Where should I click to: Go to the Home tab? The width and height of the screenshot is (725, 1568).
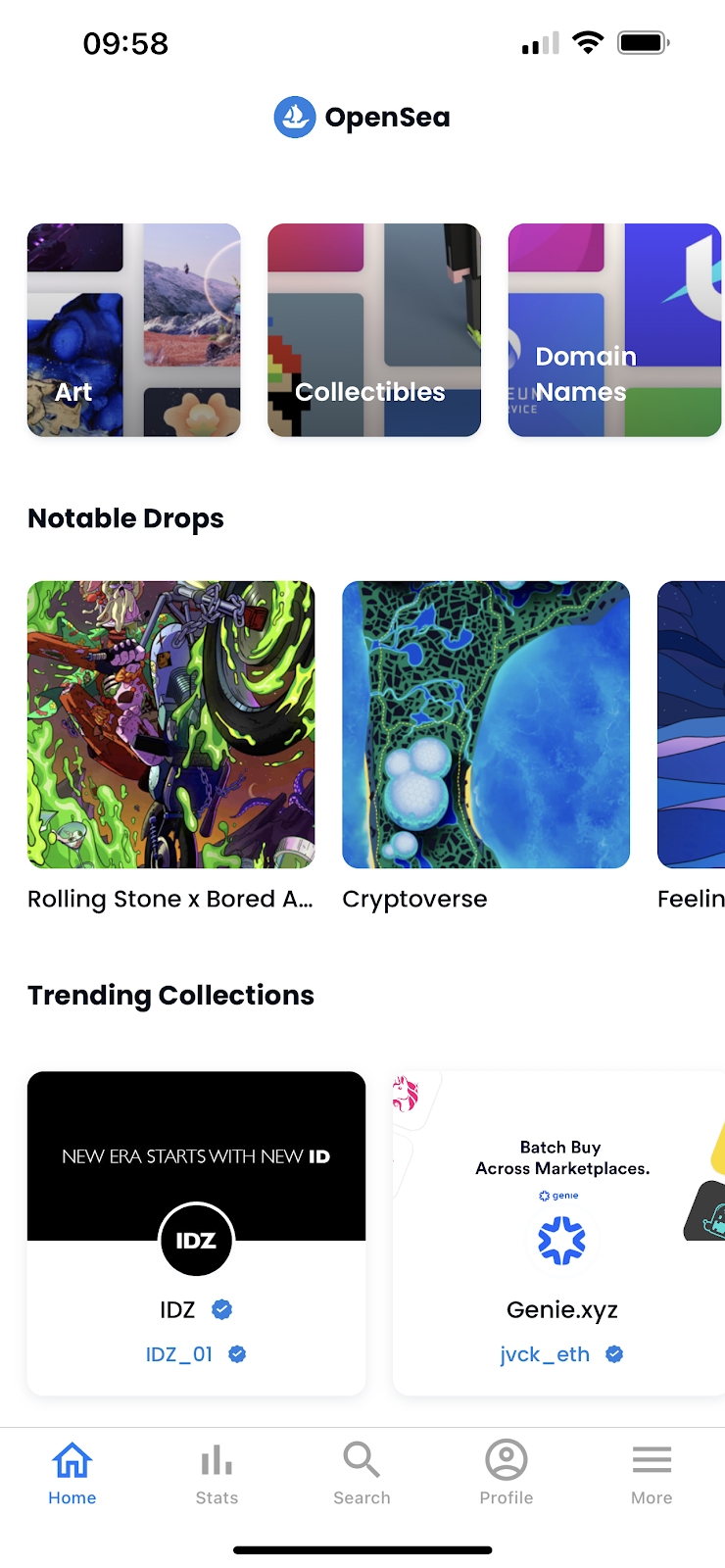click(72, 1473)
